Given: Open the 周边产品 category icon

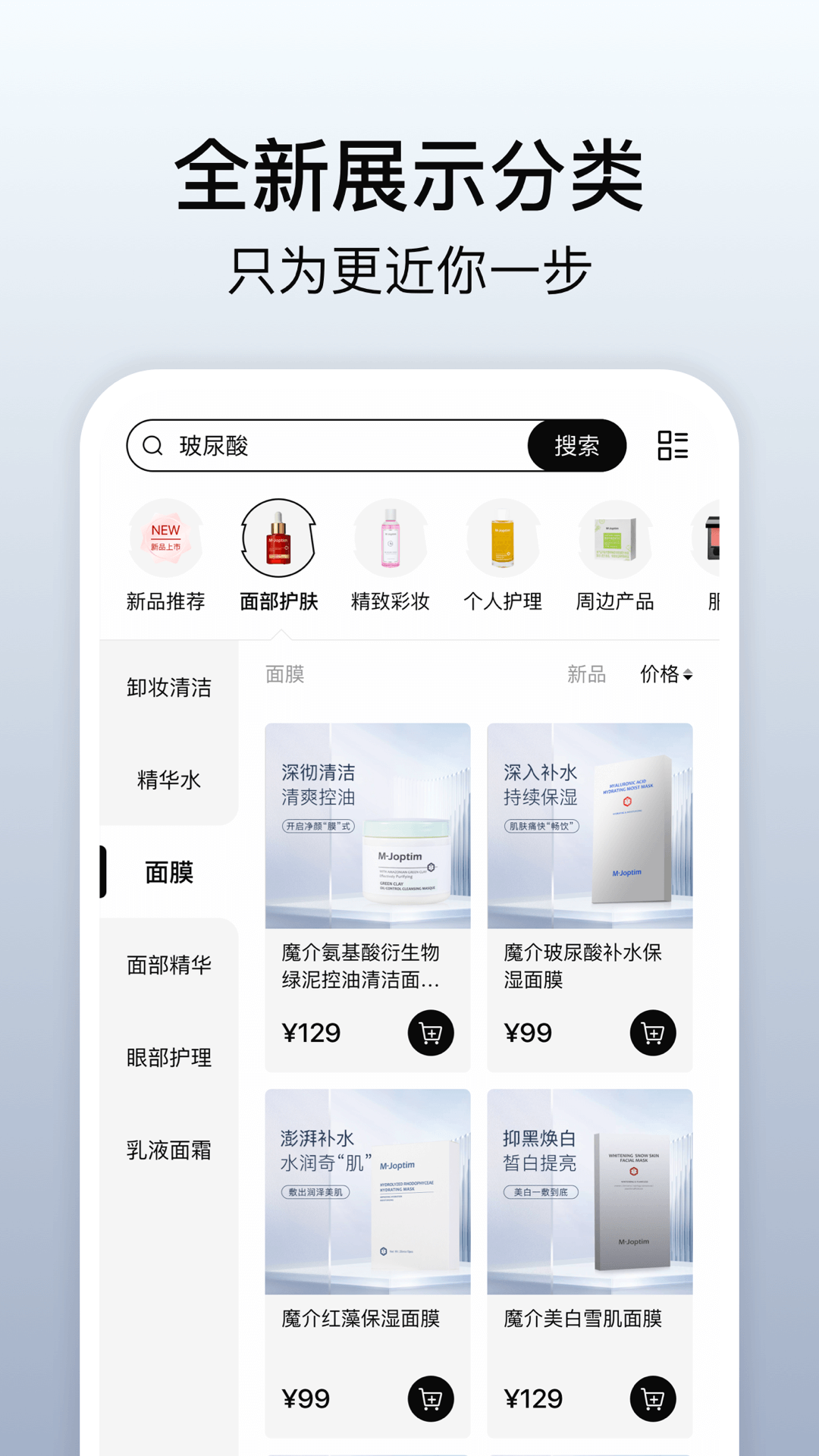Looking at the screenshot, I should [616, 540].
